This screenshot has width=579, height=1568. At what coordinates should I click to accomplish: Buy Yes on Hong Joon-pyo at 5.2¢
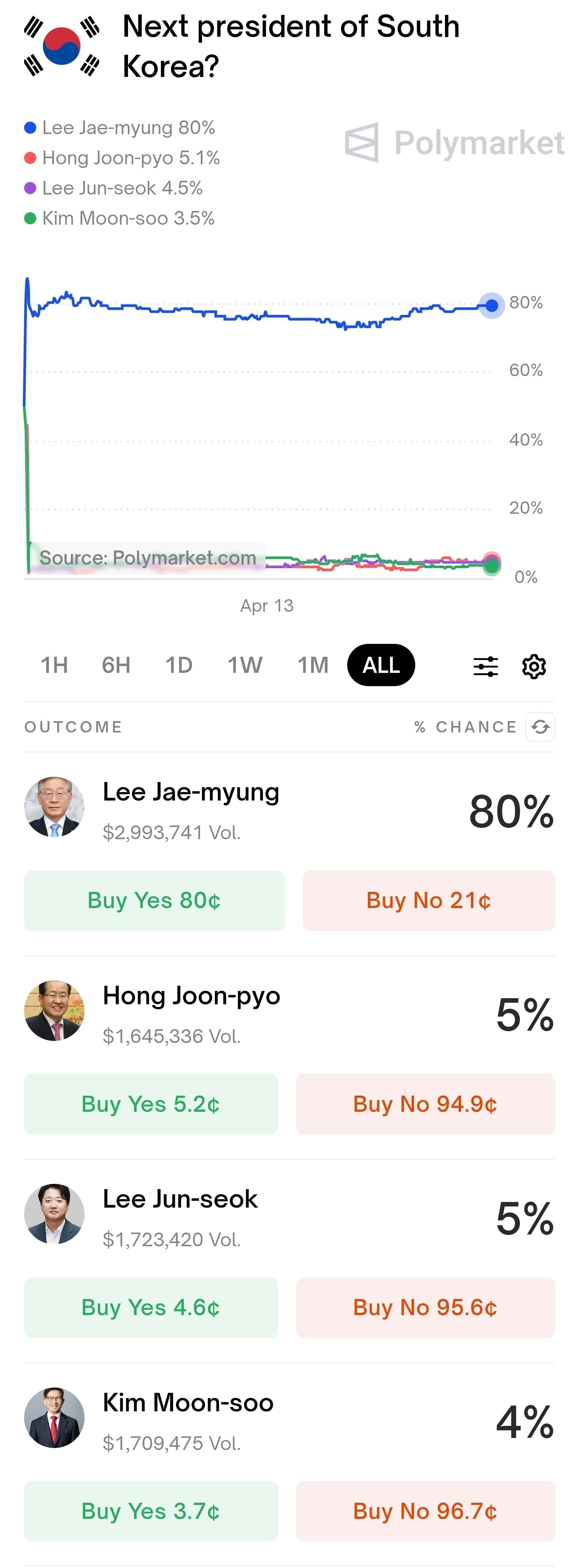click(151, 1104)
